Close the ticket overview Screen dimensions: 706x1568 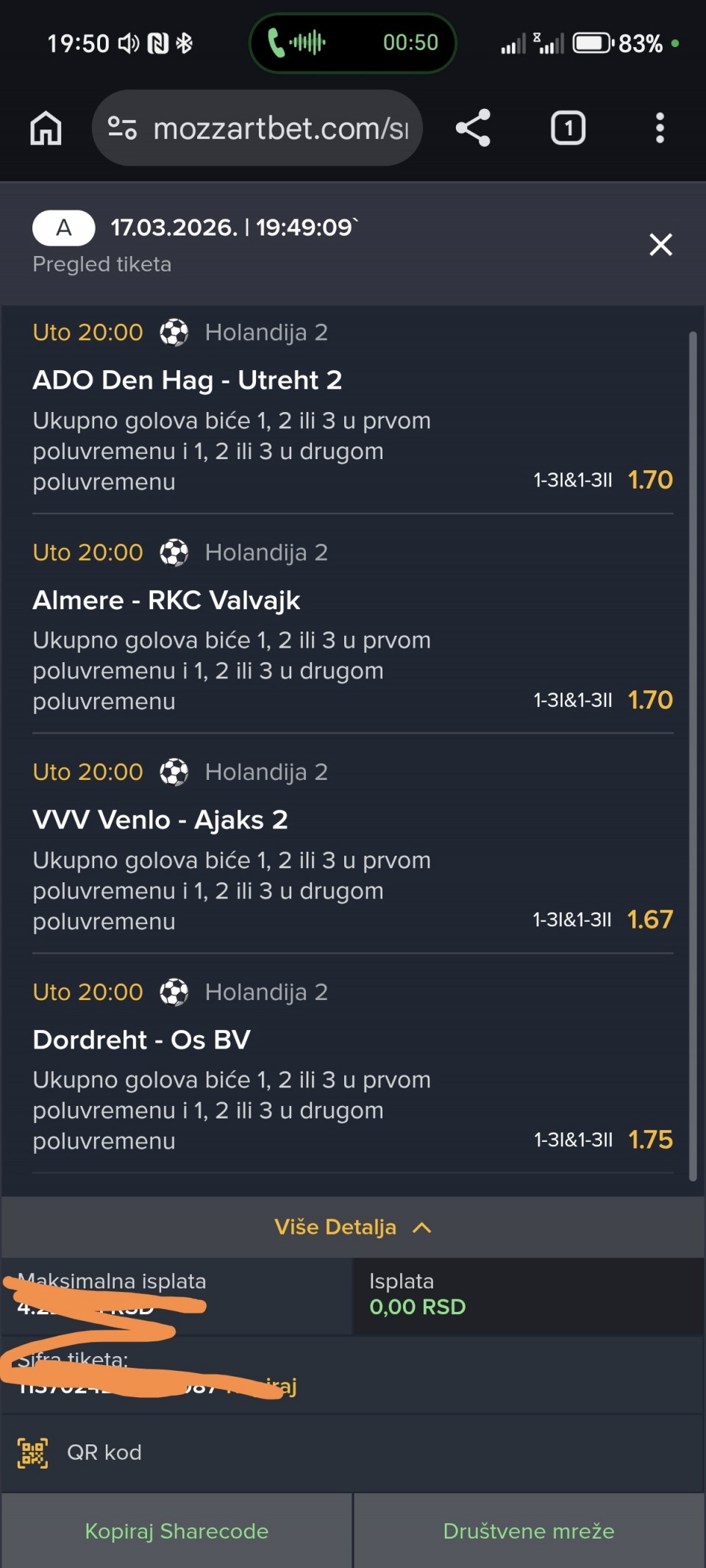(660, 244)
